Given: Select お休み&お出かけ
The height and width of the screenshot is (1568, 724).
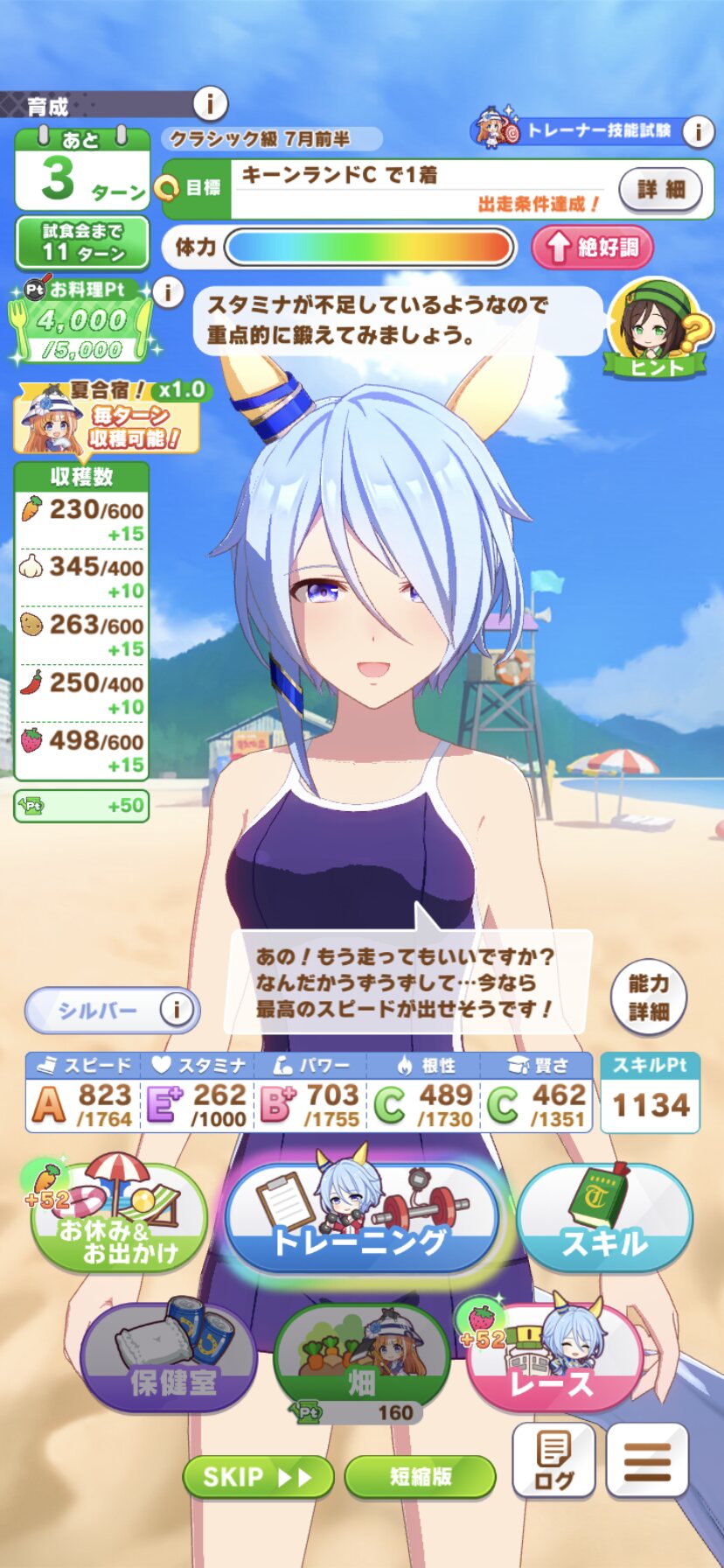Looking at the screenshot, I should (118, 1216).
